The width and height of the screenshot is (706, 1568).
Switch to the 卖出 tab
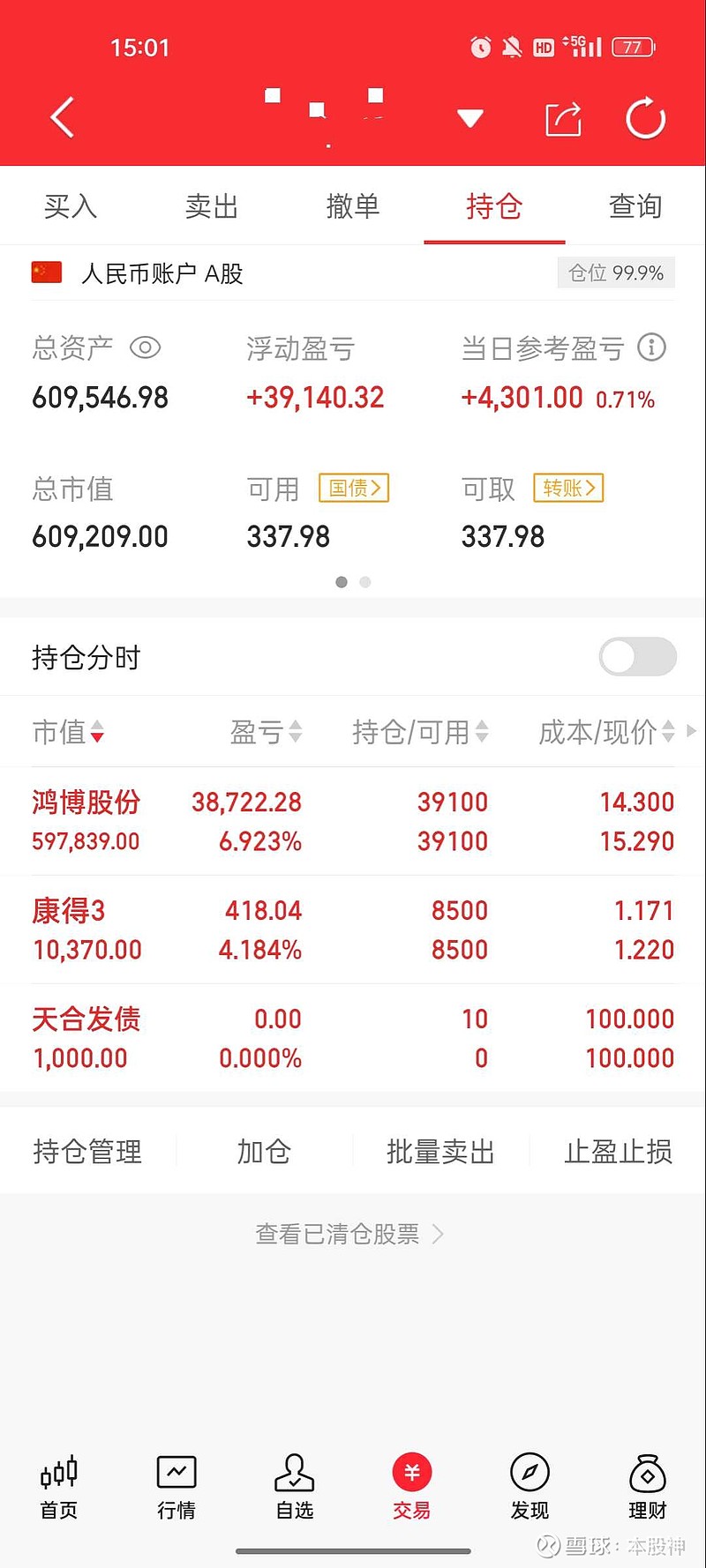tap(212, 206)
